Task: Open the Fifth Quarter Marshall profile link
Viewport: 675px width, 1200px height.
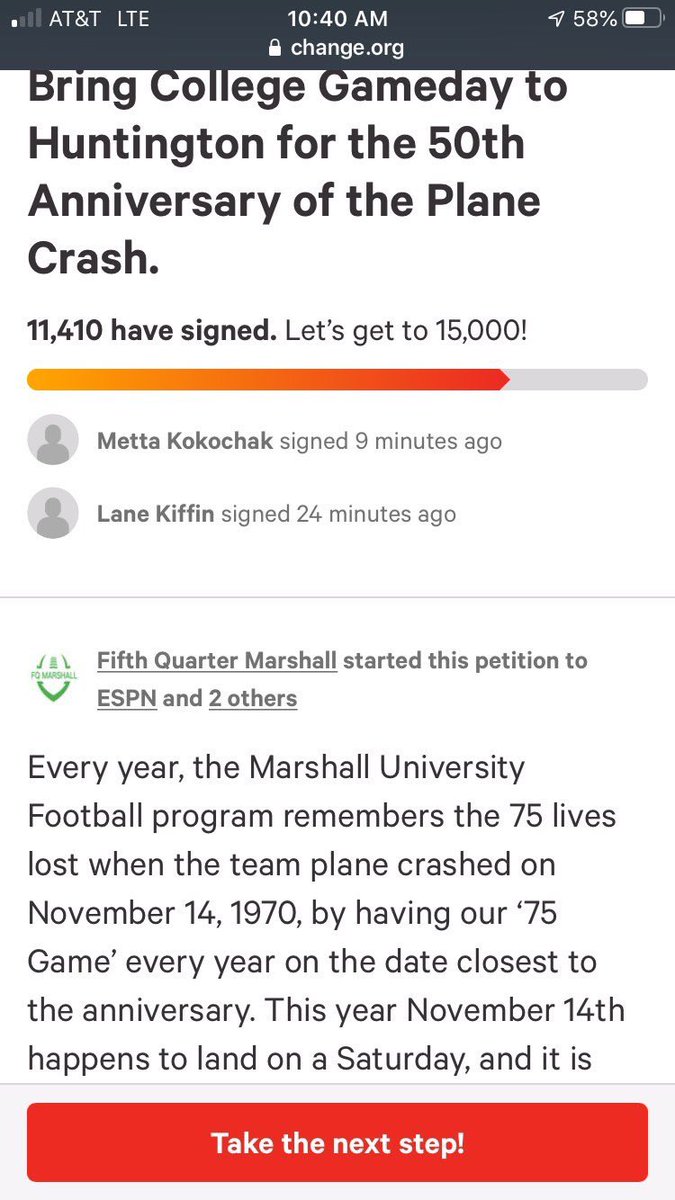Action: [216, 661]
